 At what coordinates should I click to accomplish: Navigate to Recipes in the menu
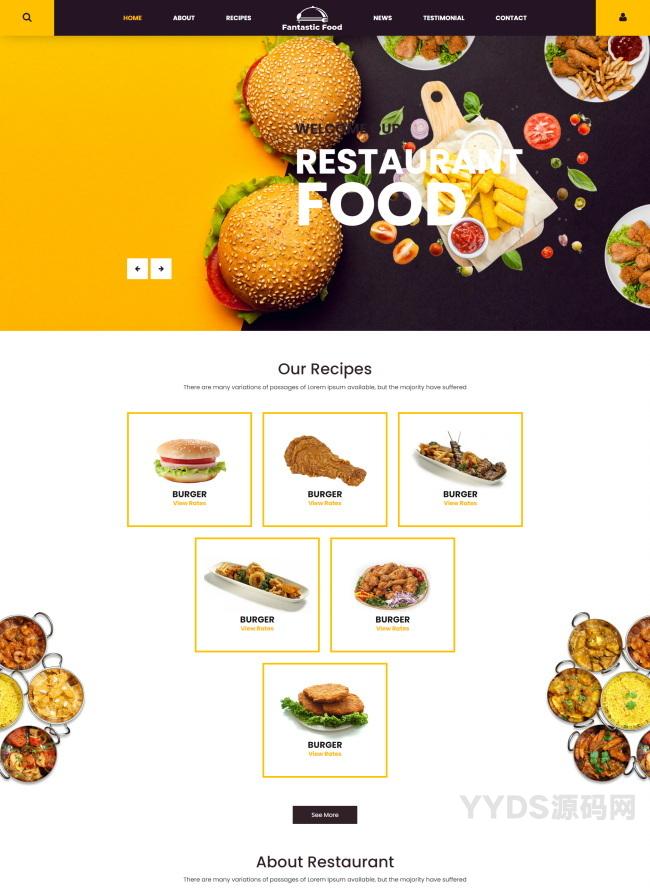(238, 18)
